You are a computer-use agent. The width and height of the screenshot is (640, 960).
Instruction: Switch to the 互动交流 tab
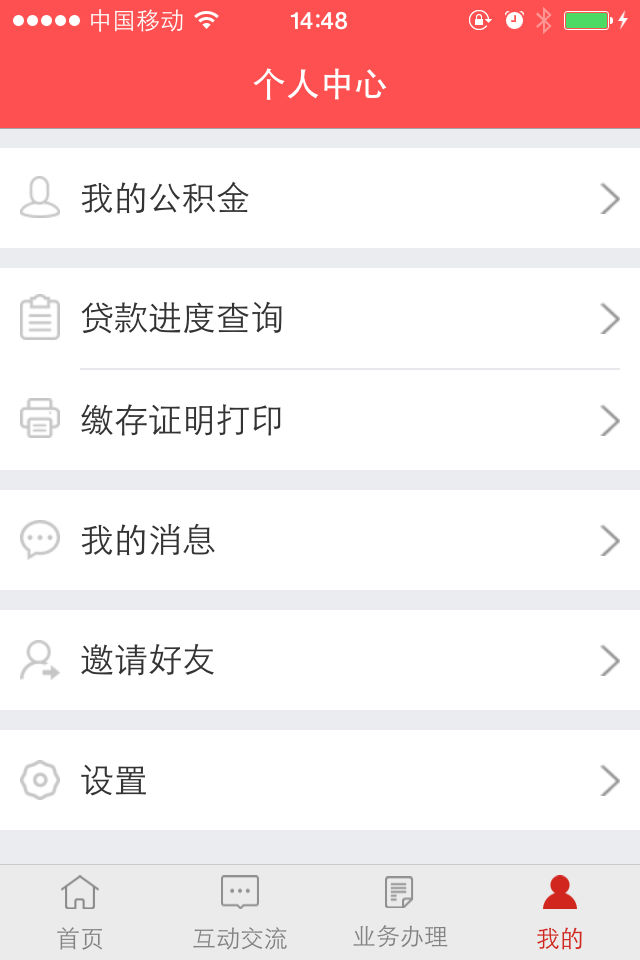click(240, 912)
